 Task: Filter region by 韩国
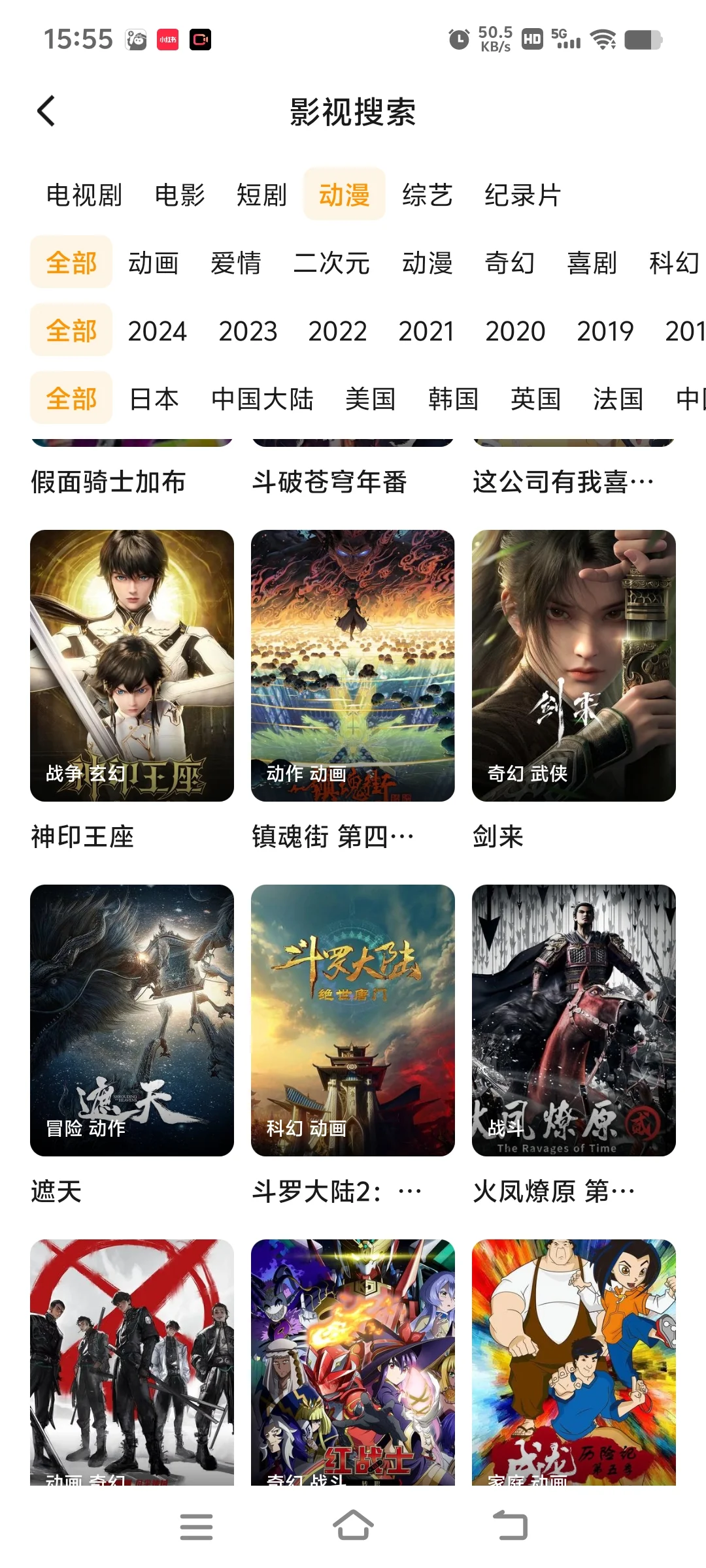pyautogui.click(x=453, y=399)
